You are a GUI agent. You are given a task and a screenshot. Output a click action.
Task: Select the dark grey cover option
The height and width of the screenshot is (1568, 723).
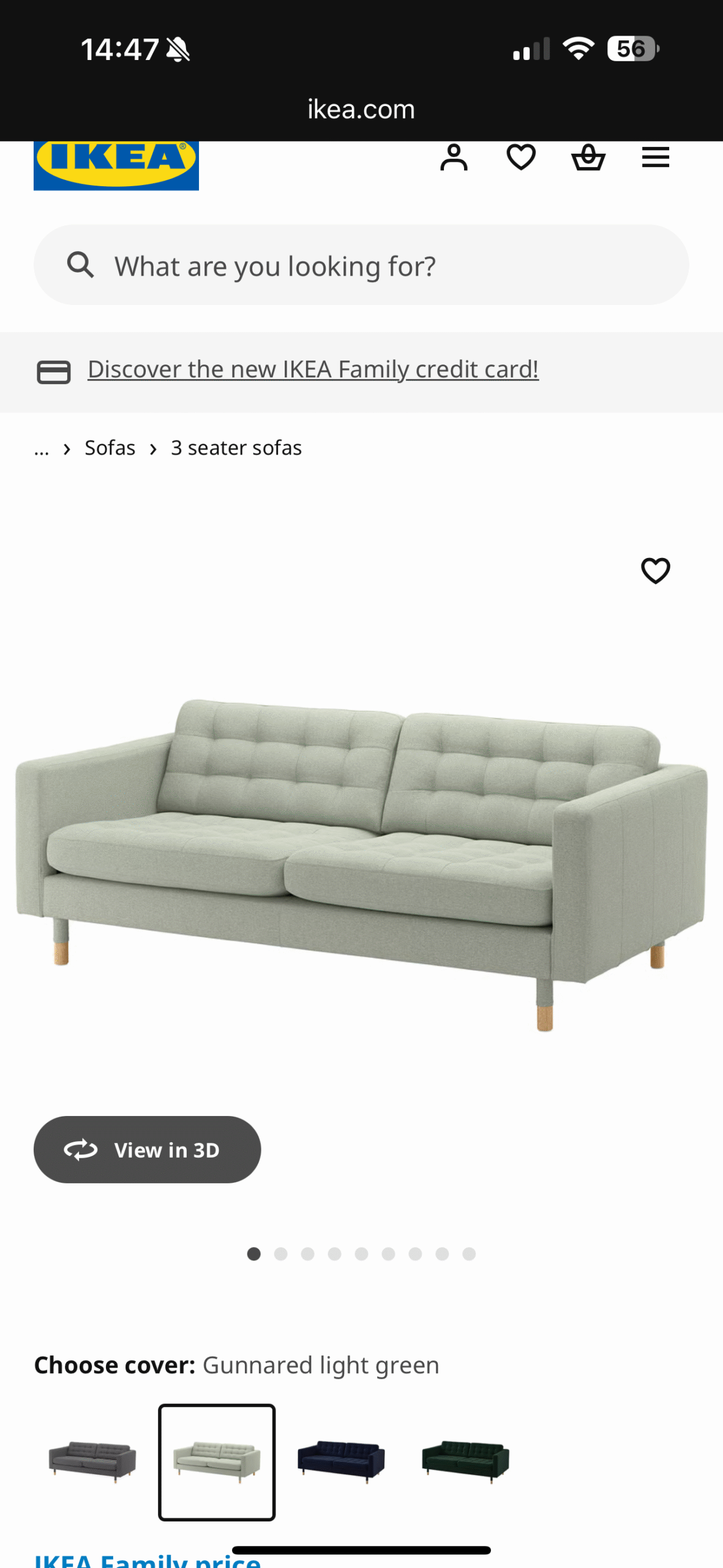click(x=92, y=1462)
